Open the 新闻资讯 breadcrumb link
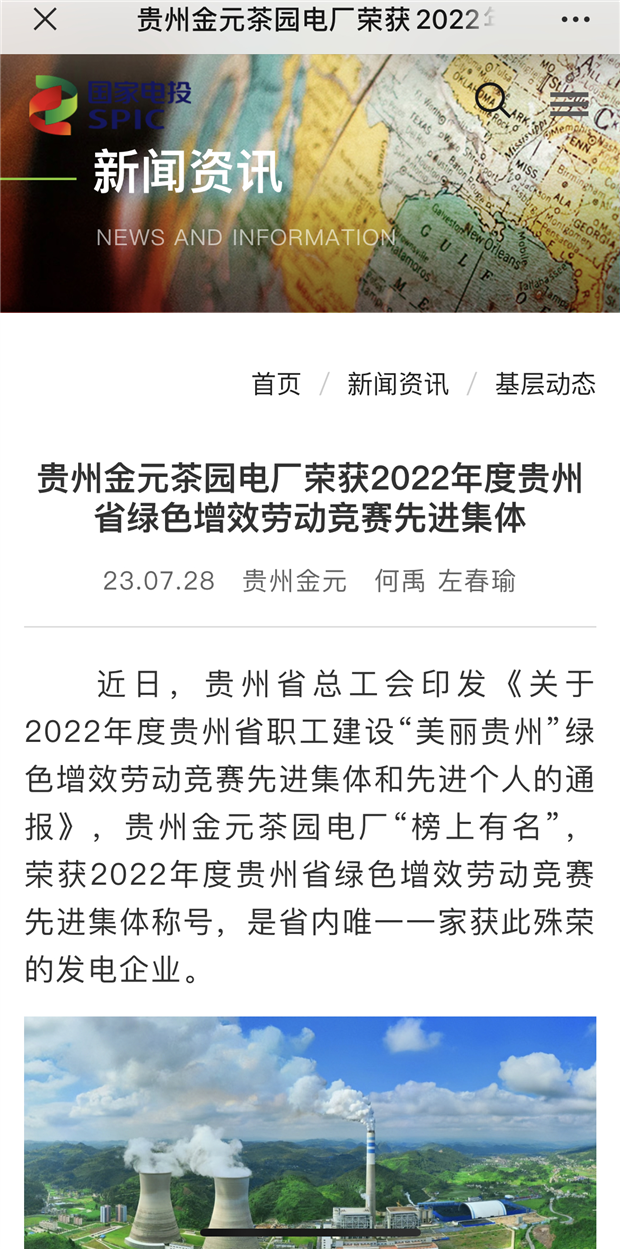620x1249 pixels. tap(398, 384)
